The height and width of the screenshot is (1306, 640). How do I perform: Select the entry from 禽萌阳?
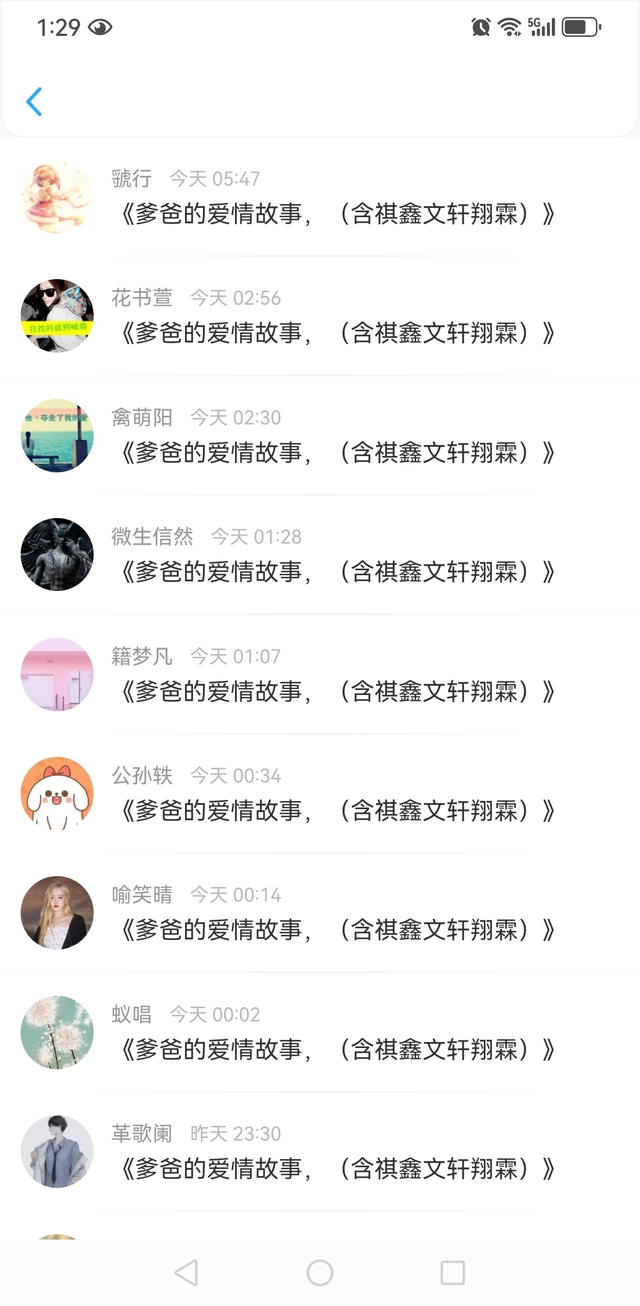click(337, 452)
